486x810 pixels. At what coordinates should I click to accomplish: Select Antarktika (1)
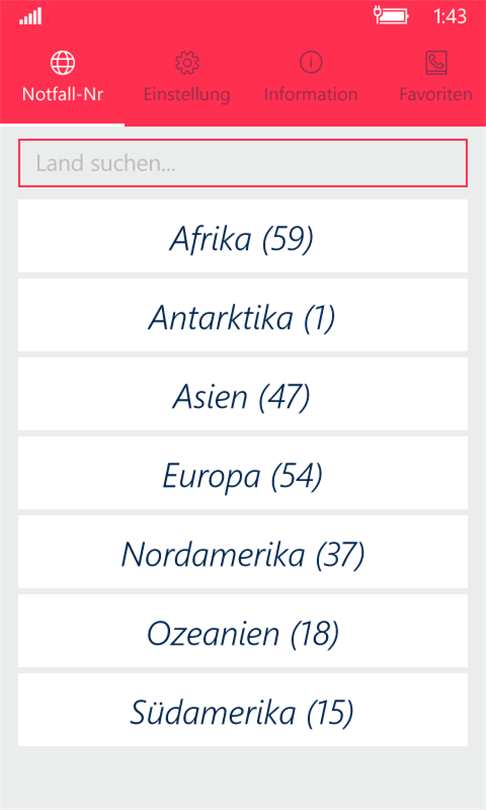click(x=243, y=315)
